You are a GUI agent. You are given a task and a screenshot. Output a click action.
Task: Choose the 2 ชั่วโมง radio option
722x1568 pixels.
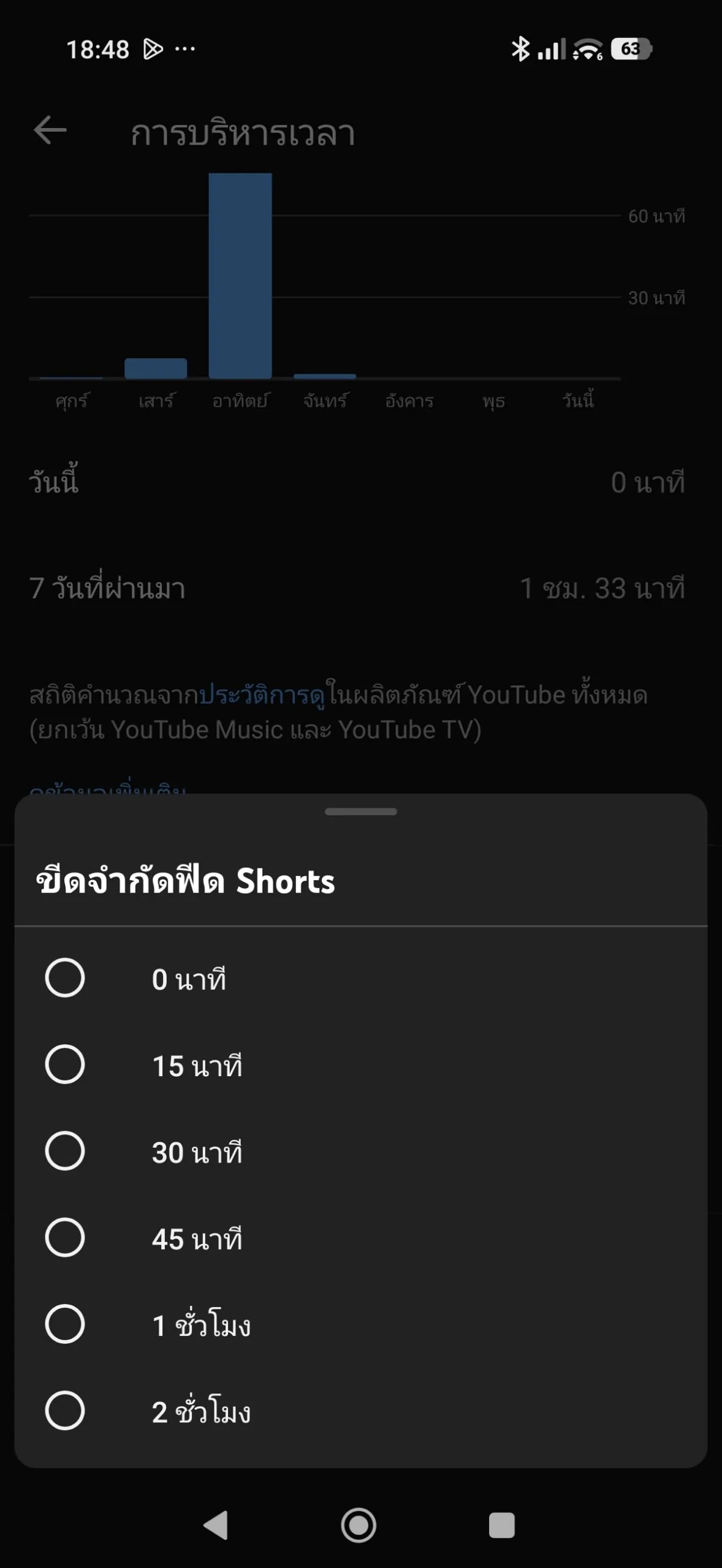click(x=65, y=1411)
